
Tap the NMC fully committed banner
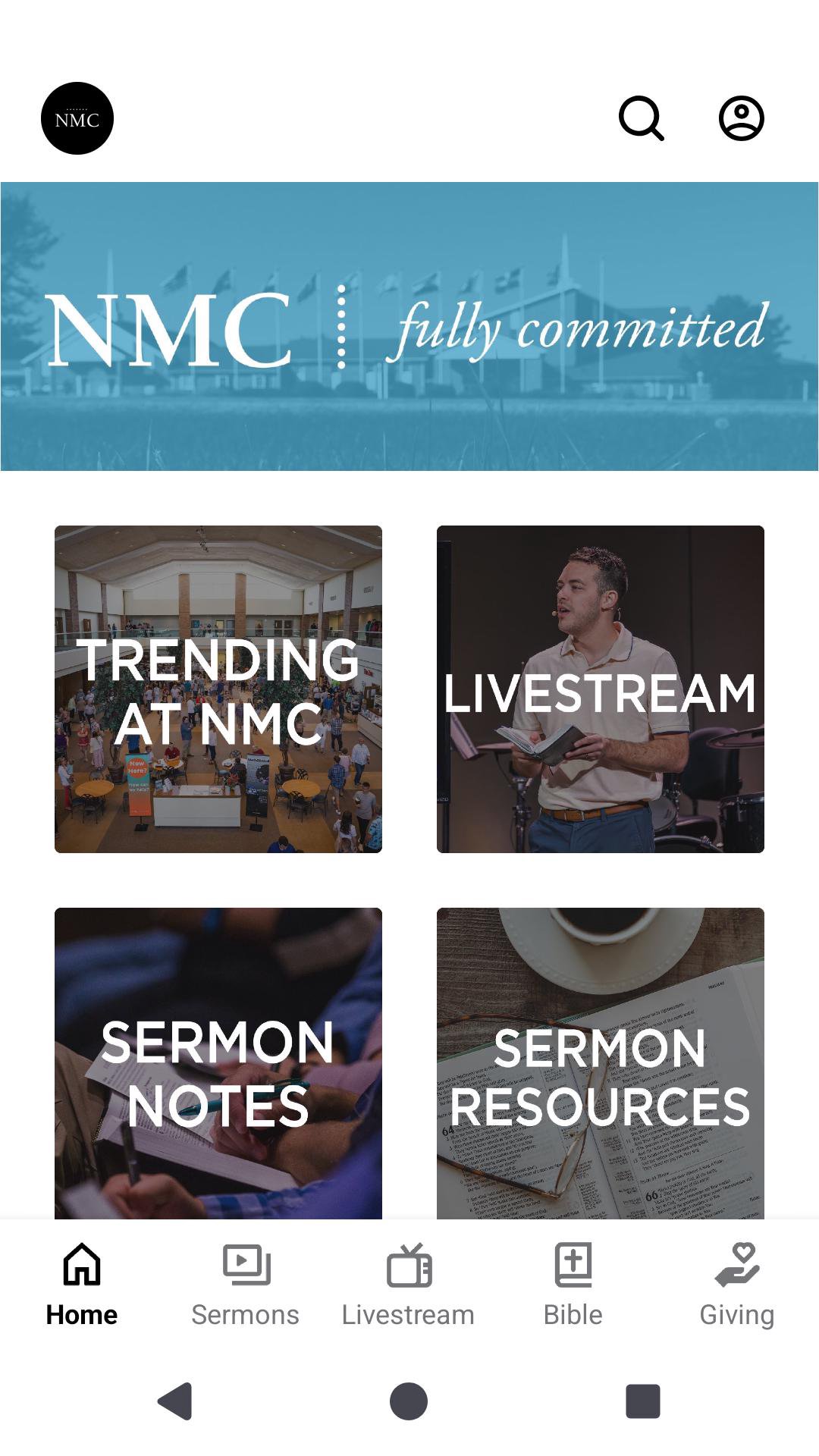[x=409, y=326]
